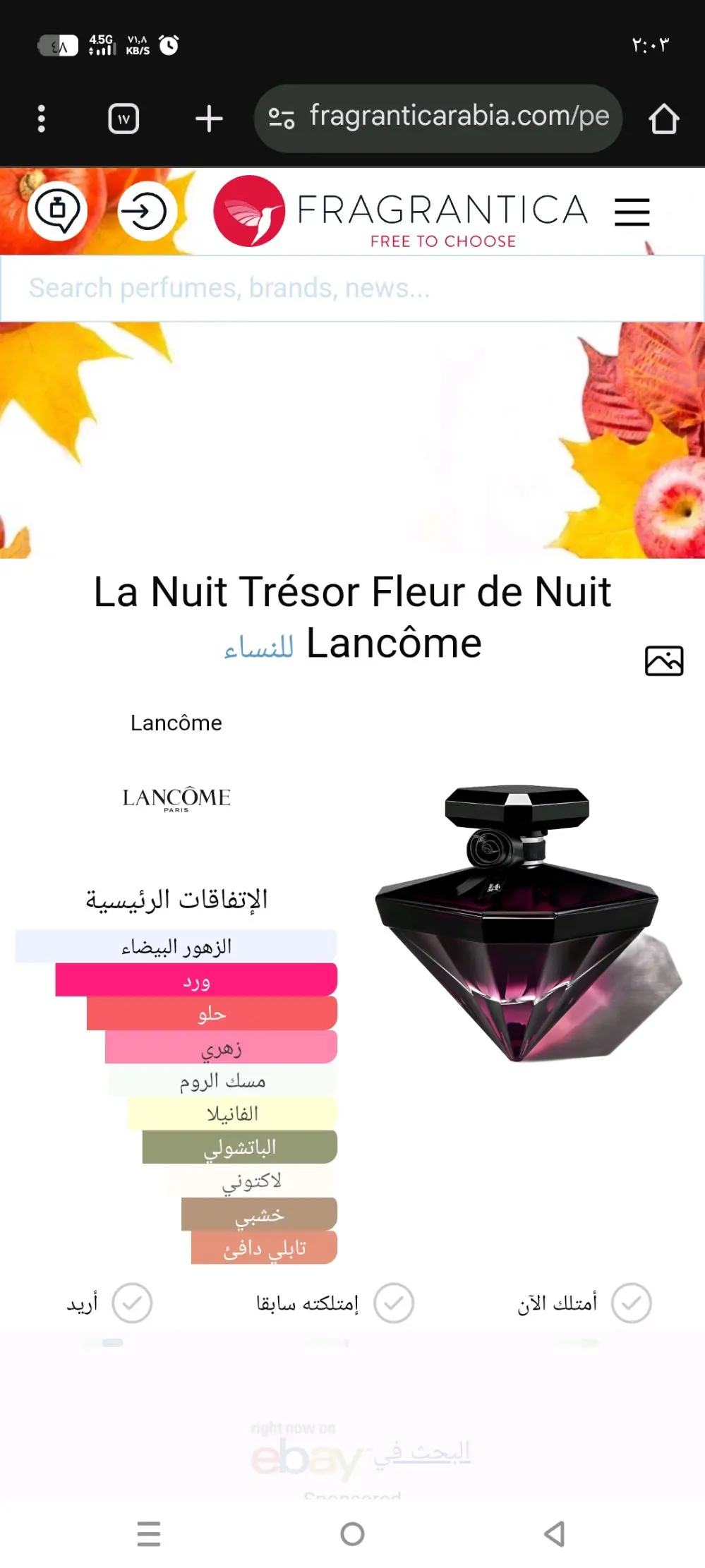Mark the perfume as أمتلك الآن
The width and height of the screenshot is (705, 1568).
coord(629,1304)
